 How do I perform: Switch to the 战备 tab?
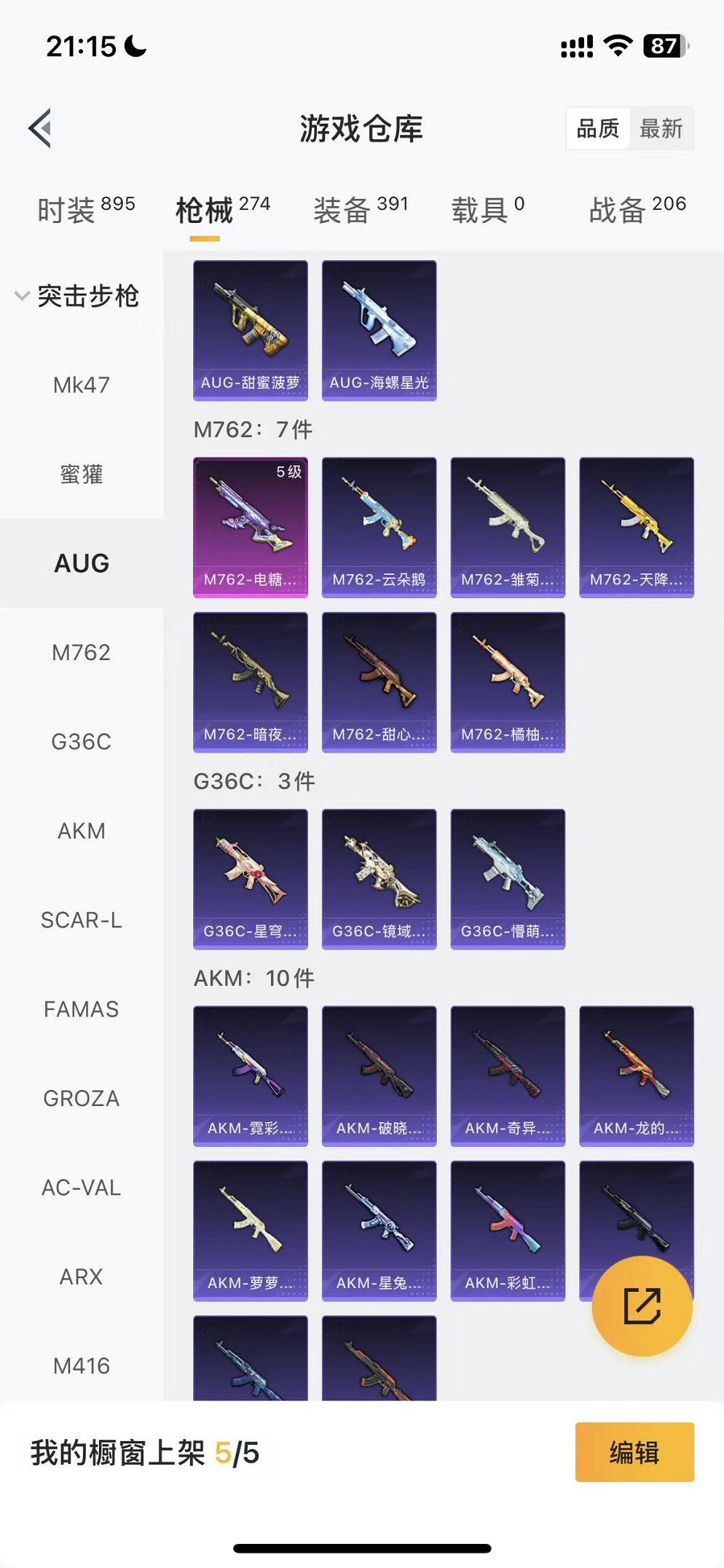point(637,210)
